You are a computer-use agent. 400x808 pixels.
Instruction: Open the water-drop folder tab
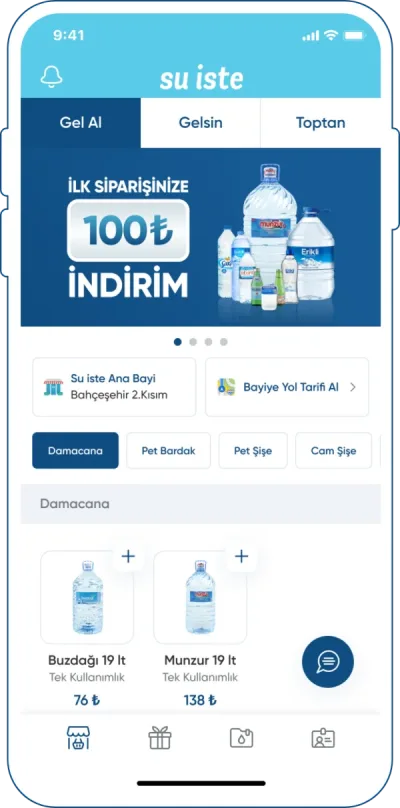pos(242,738)
